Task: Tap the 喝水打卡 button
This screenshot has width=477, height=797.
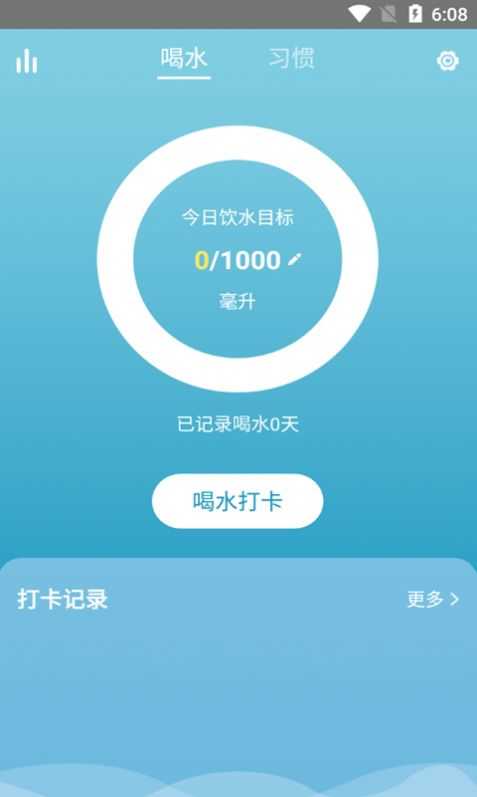Action: coord(237,501)
